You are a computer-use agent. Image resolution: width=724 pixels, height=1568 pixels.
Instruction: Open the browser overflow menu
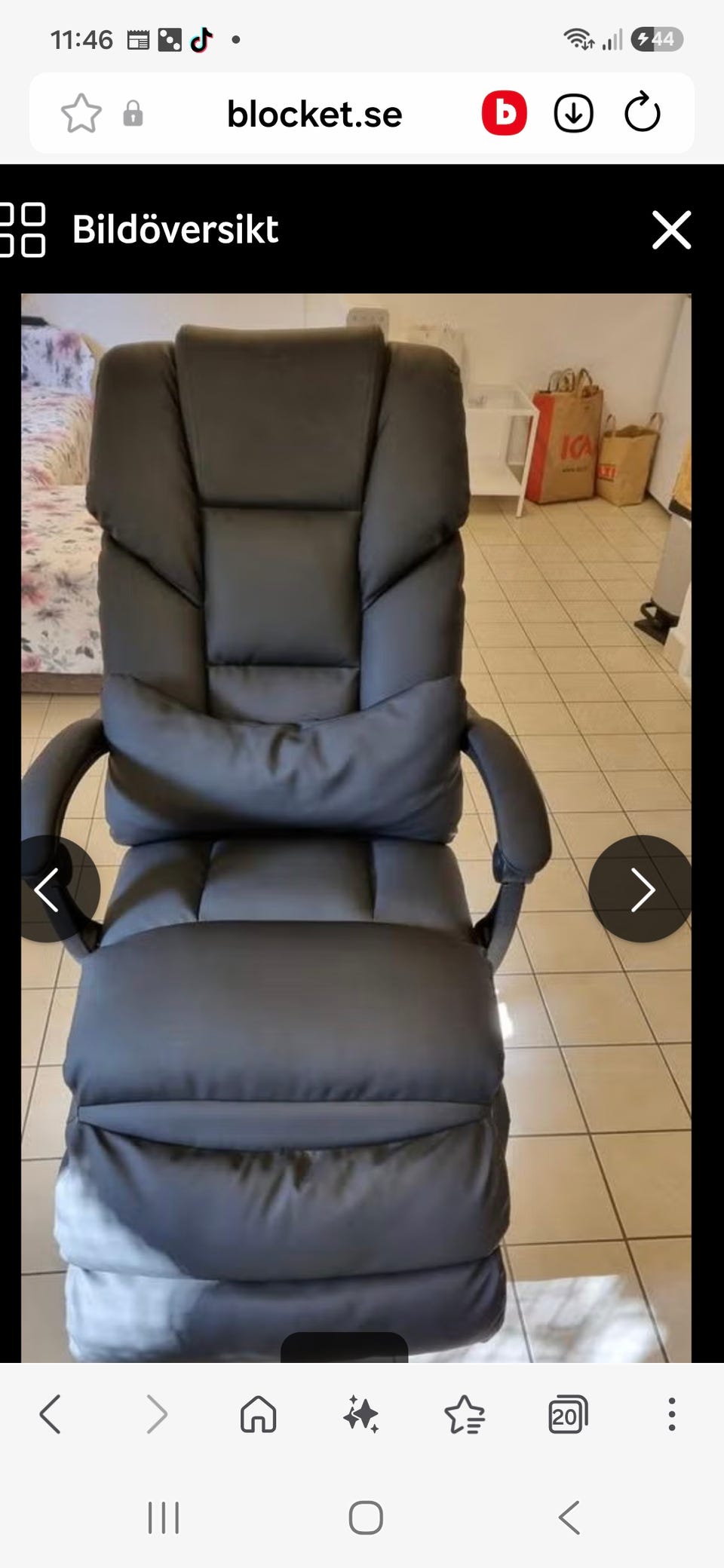(x=671, y=1414)
